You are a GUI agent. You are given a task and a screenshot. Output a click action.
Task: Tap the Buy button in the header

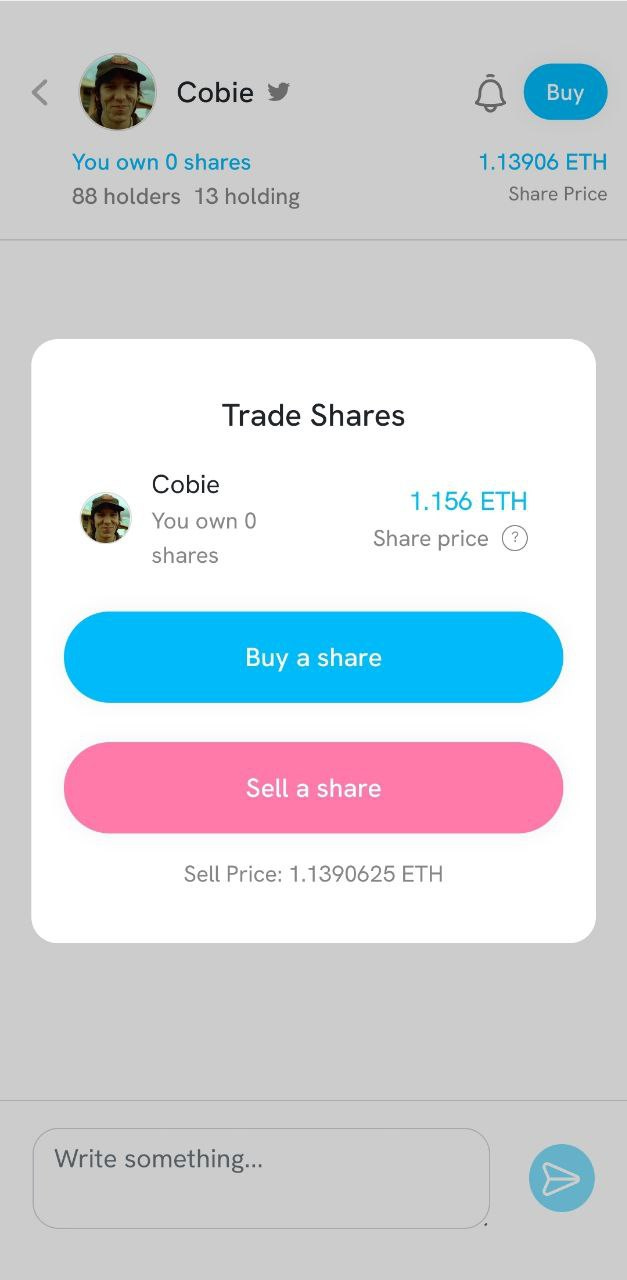[565, 92]
